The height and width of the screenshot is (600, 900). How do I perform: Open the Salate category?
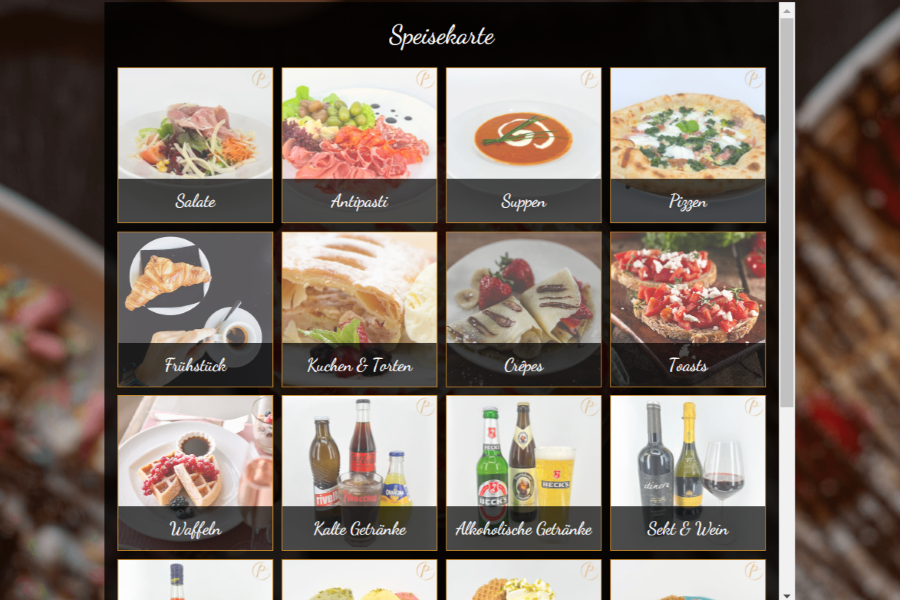pos(195,145)
